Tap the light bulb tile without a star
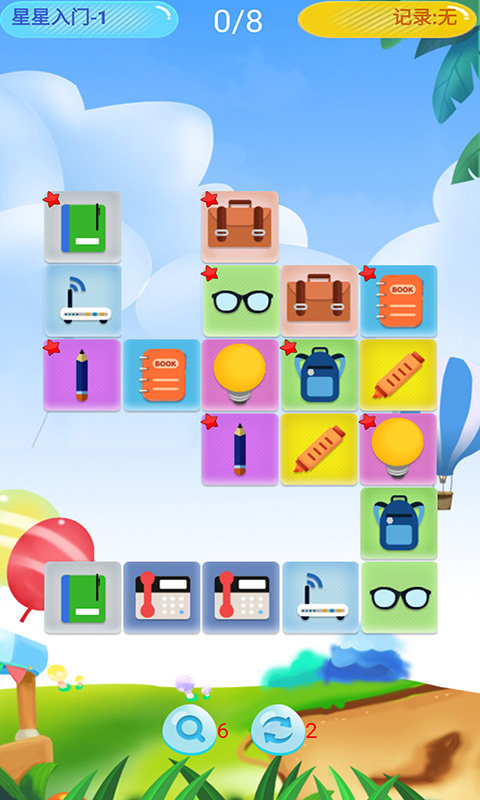This screenshot has height=800, width=480. click(x=240, y=374)
